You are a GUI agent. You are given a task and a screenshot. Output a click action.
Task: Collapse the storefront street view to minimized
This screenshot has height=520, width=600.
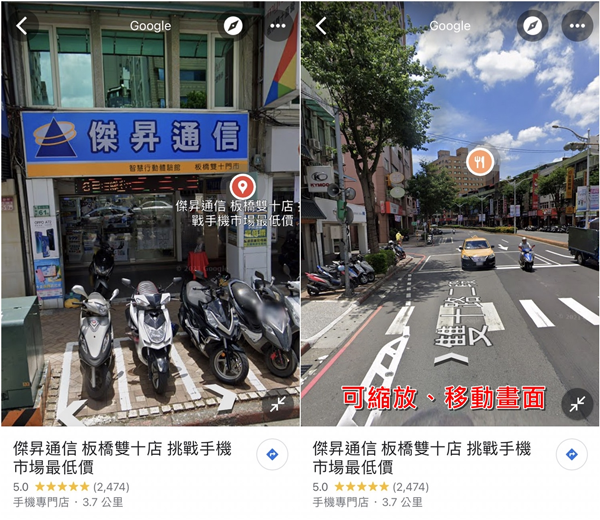[x=277, y=404]
